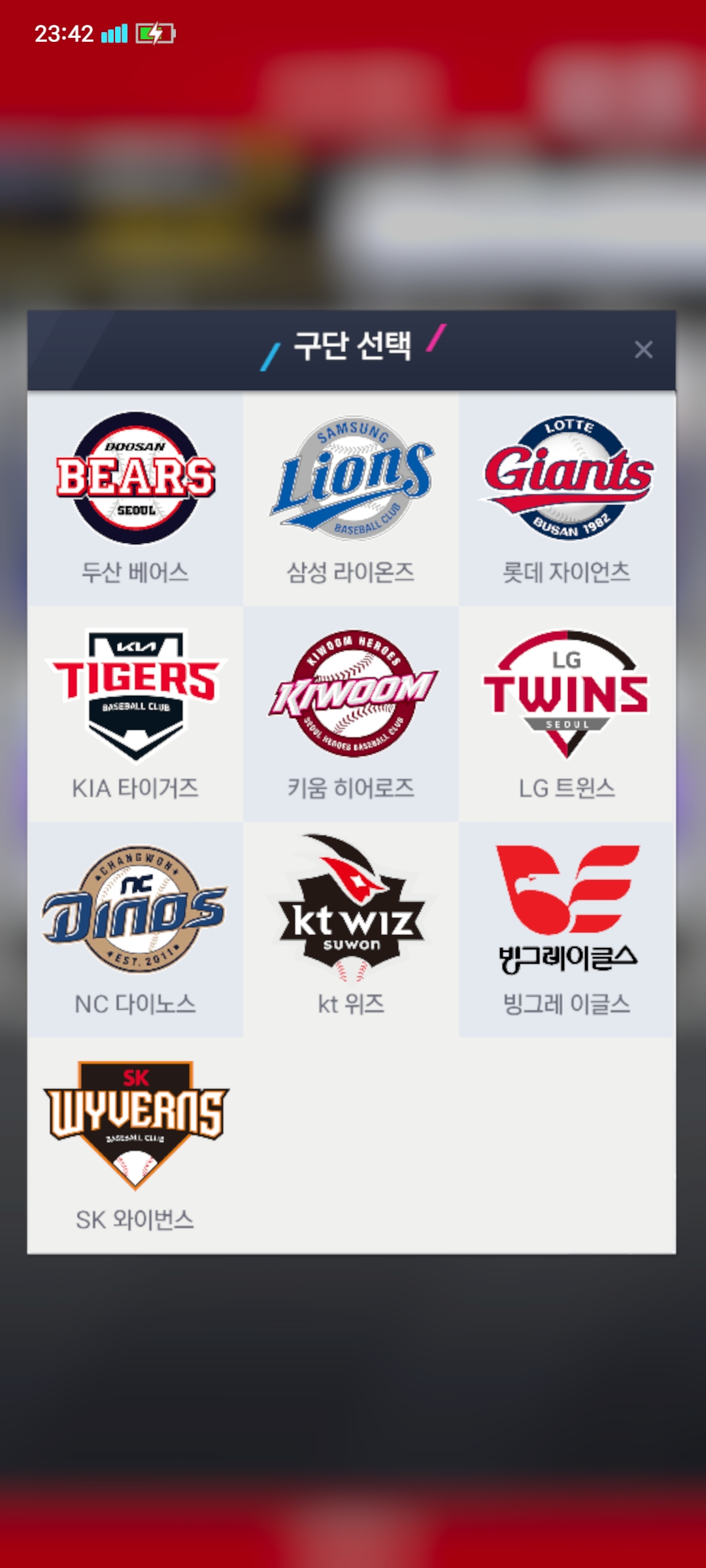Choose 삼성 라이온즈
Image resolution: width=706 pixels, height=1568 pixels.
click(351, 498)
